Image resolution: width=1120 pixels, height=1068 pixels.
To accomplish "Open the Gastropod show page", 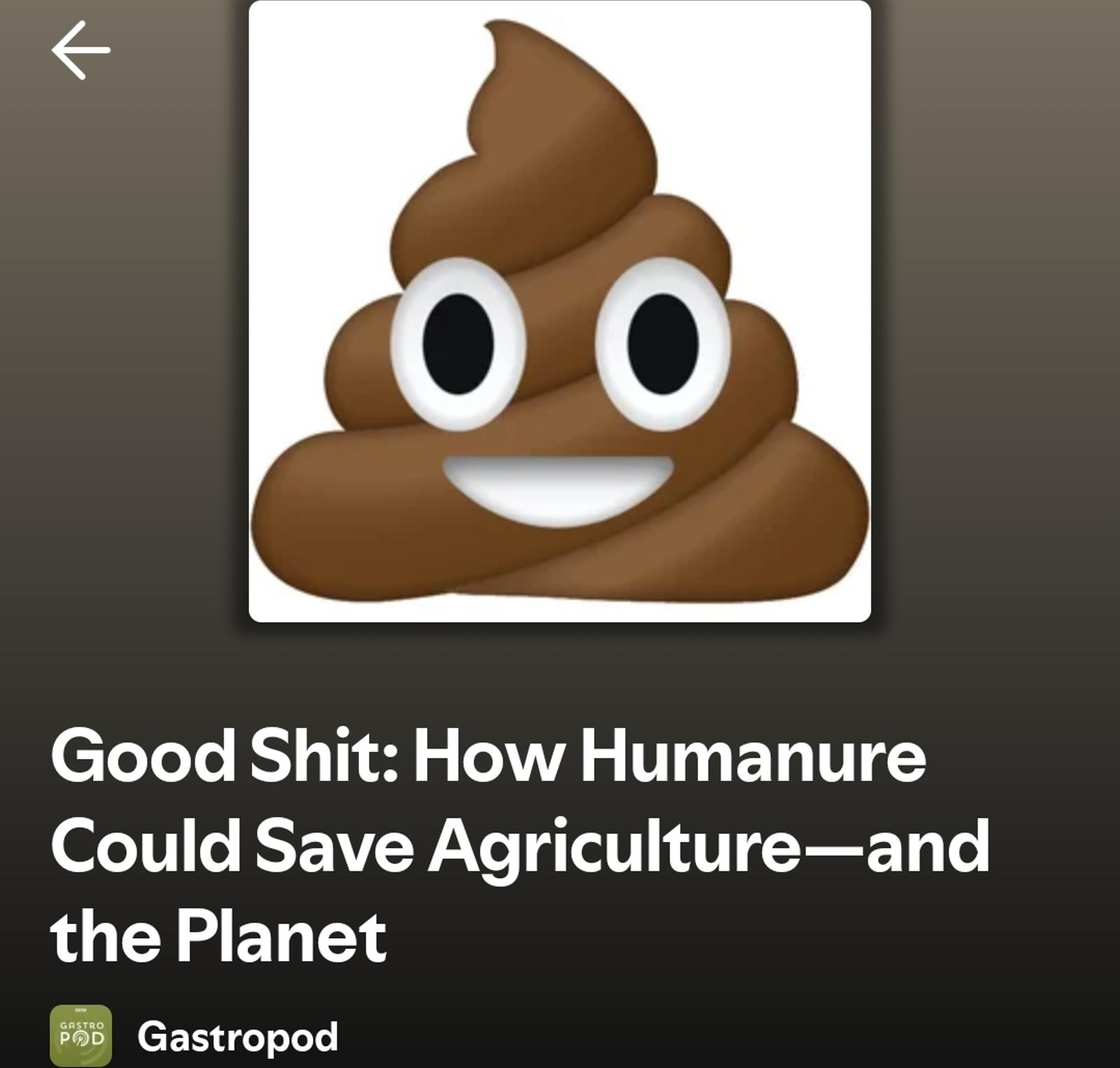I will (x=237, y=1037).
